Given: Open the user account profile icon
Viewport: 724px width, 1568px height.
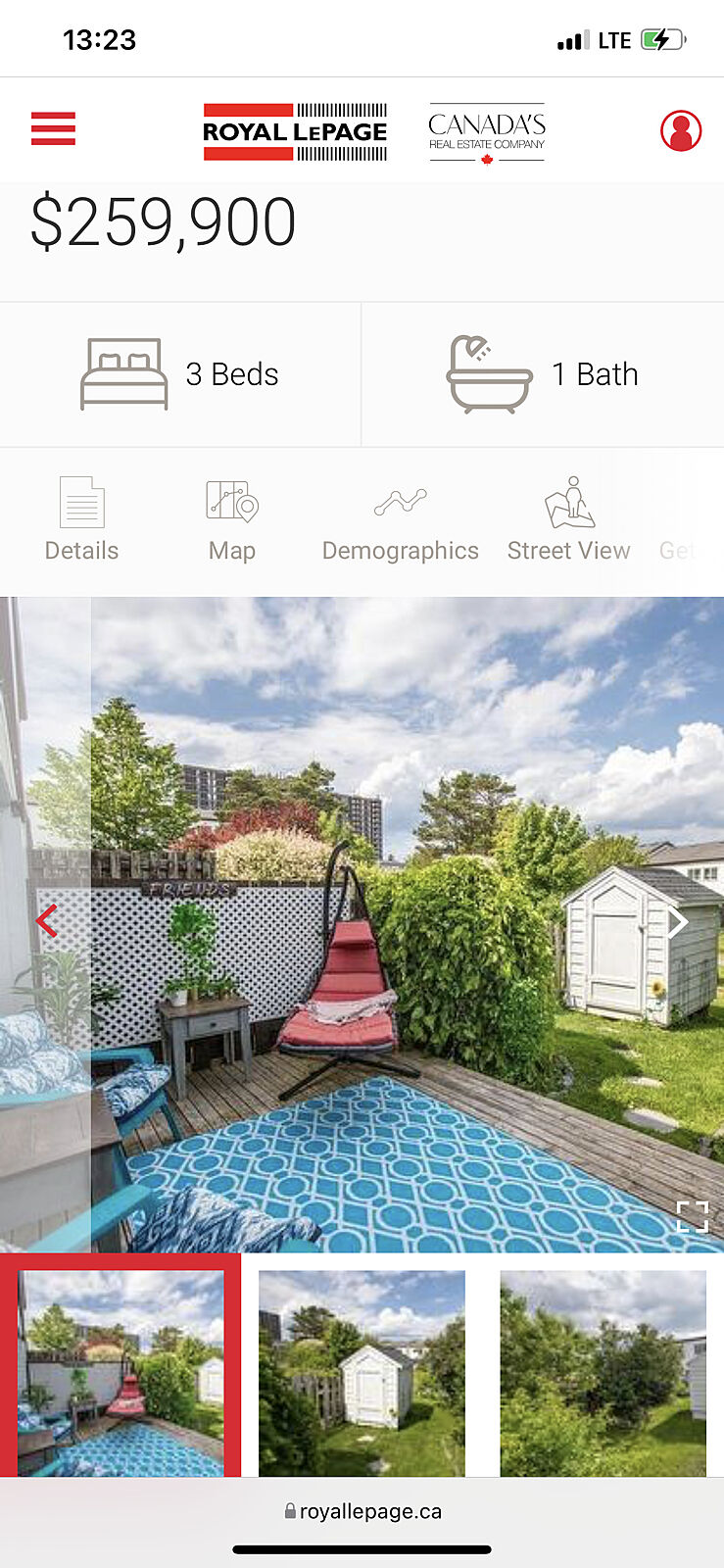Looking at the screenshot, I should click(x=680, y=130).
